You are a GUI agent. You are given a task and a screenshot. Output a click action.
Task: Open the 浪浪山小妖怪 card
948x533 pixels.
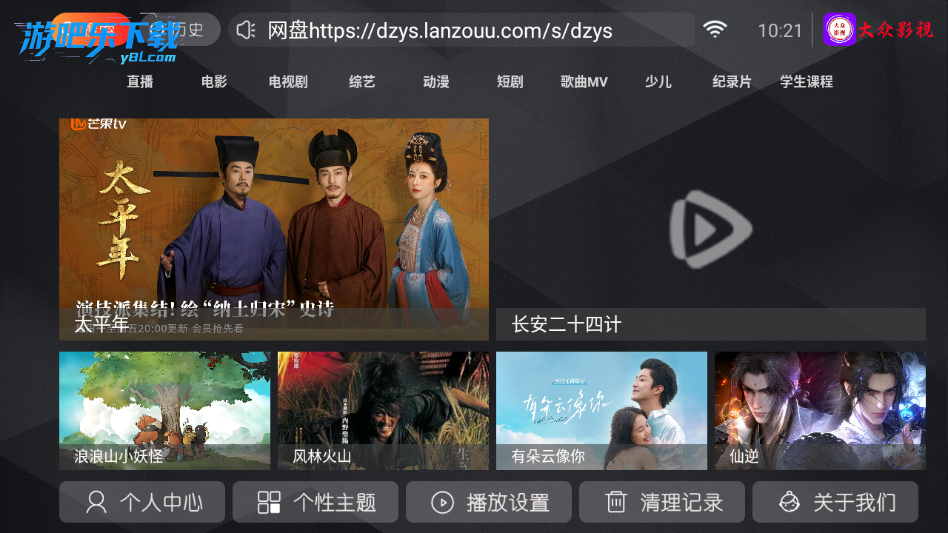tap(164, 410)
